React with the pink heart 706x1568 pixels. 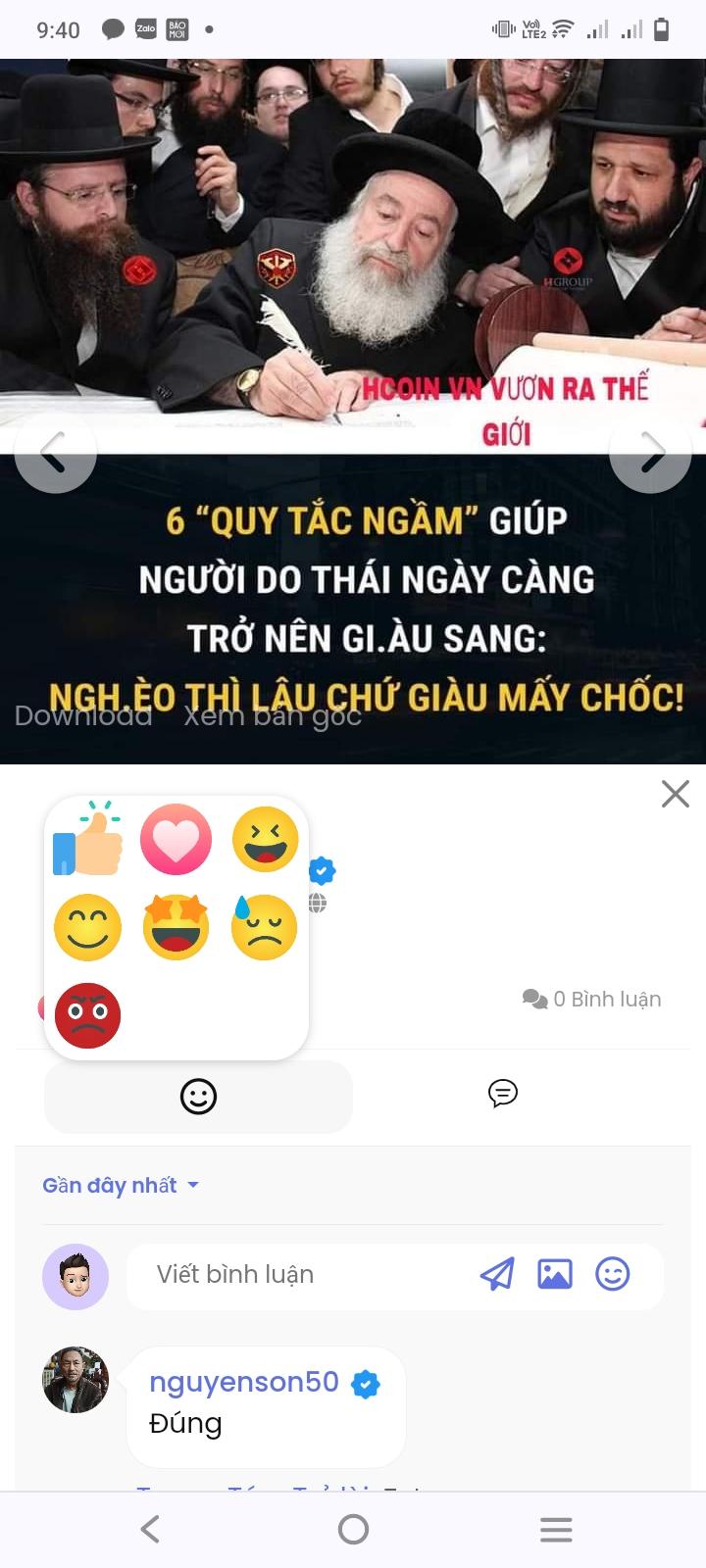point(176,840)
